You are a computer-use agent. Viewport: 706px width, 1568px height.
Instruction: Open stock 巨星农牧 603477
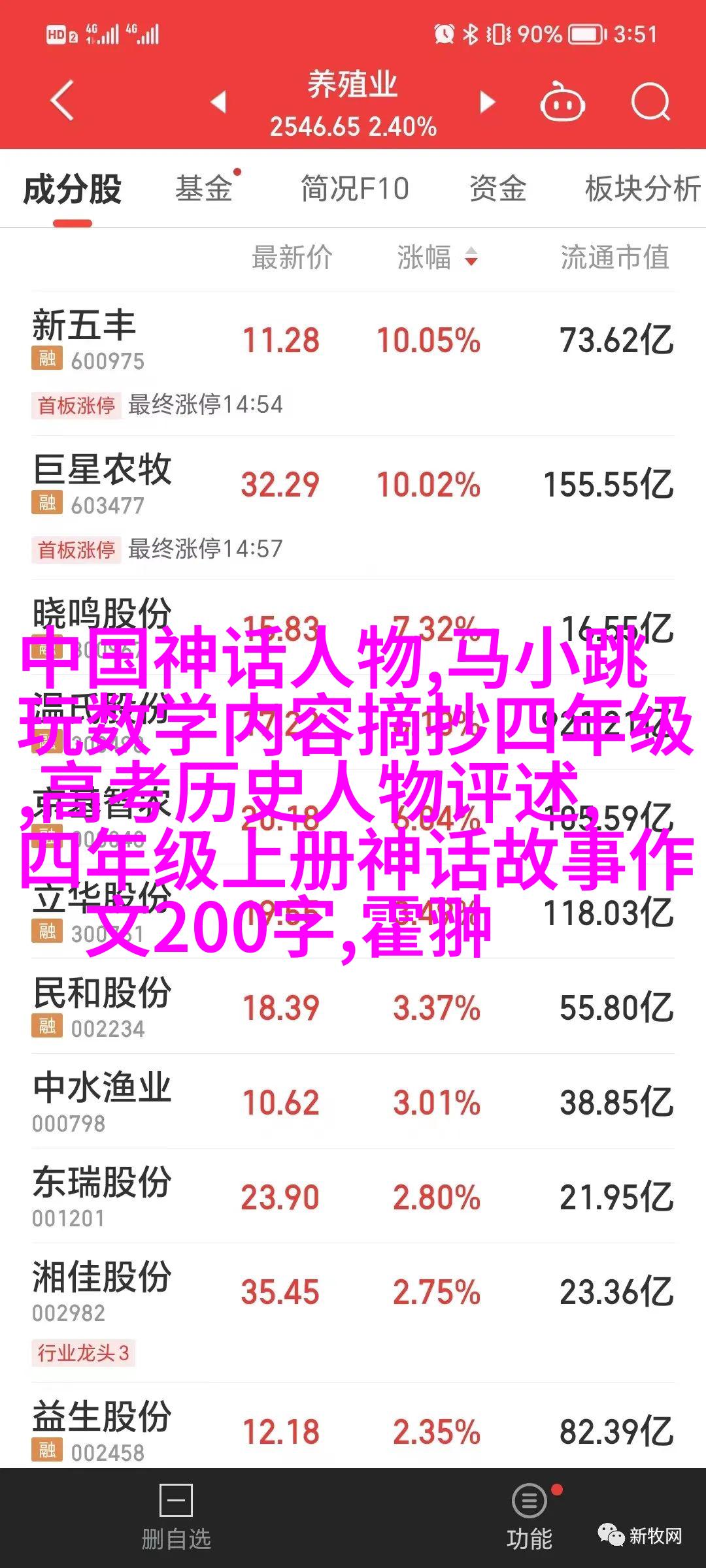353,508
